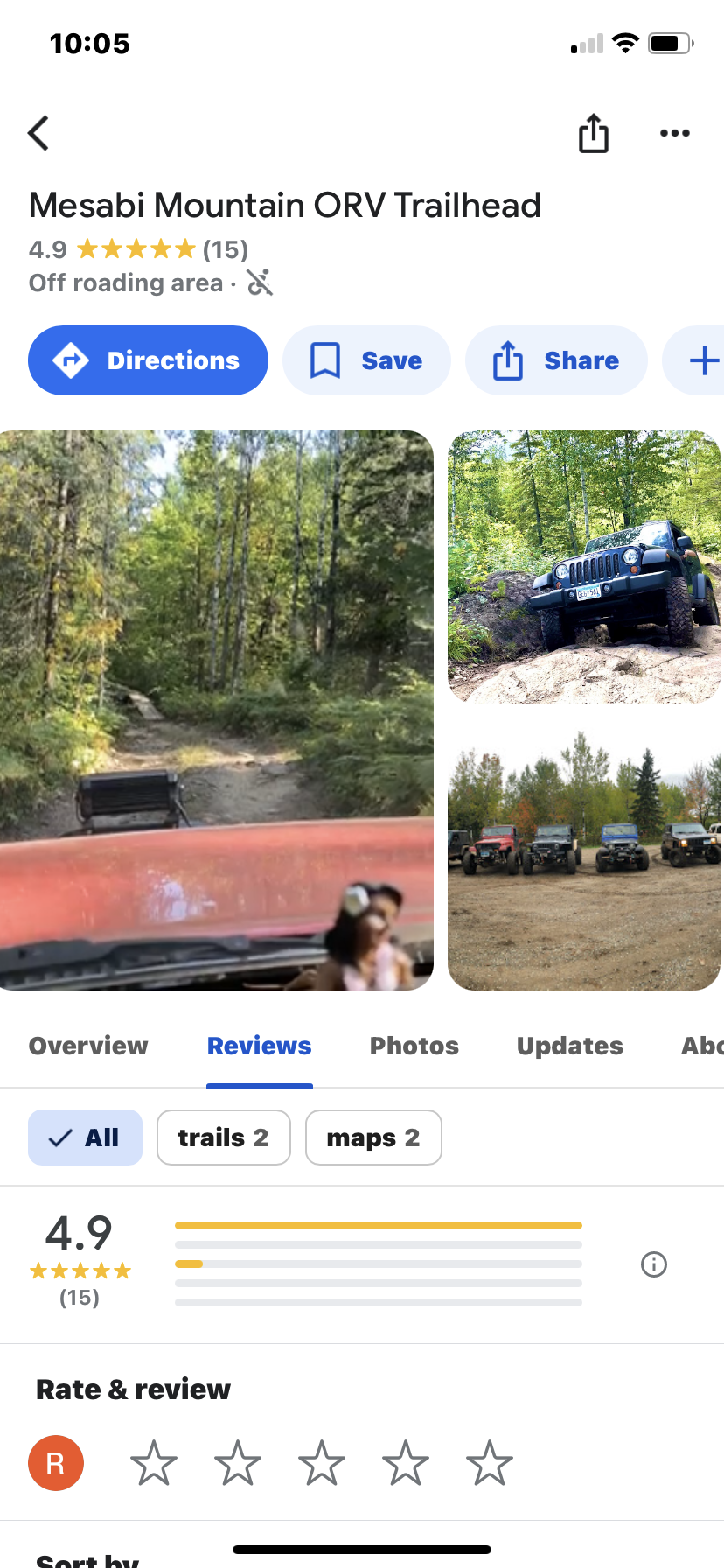This screenshot has height=1568, width=724.
Task: View the Jeep climbing rock photo
Action: click(583, 566)
